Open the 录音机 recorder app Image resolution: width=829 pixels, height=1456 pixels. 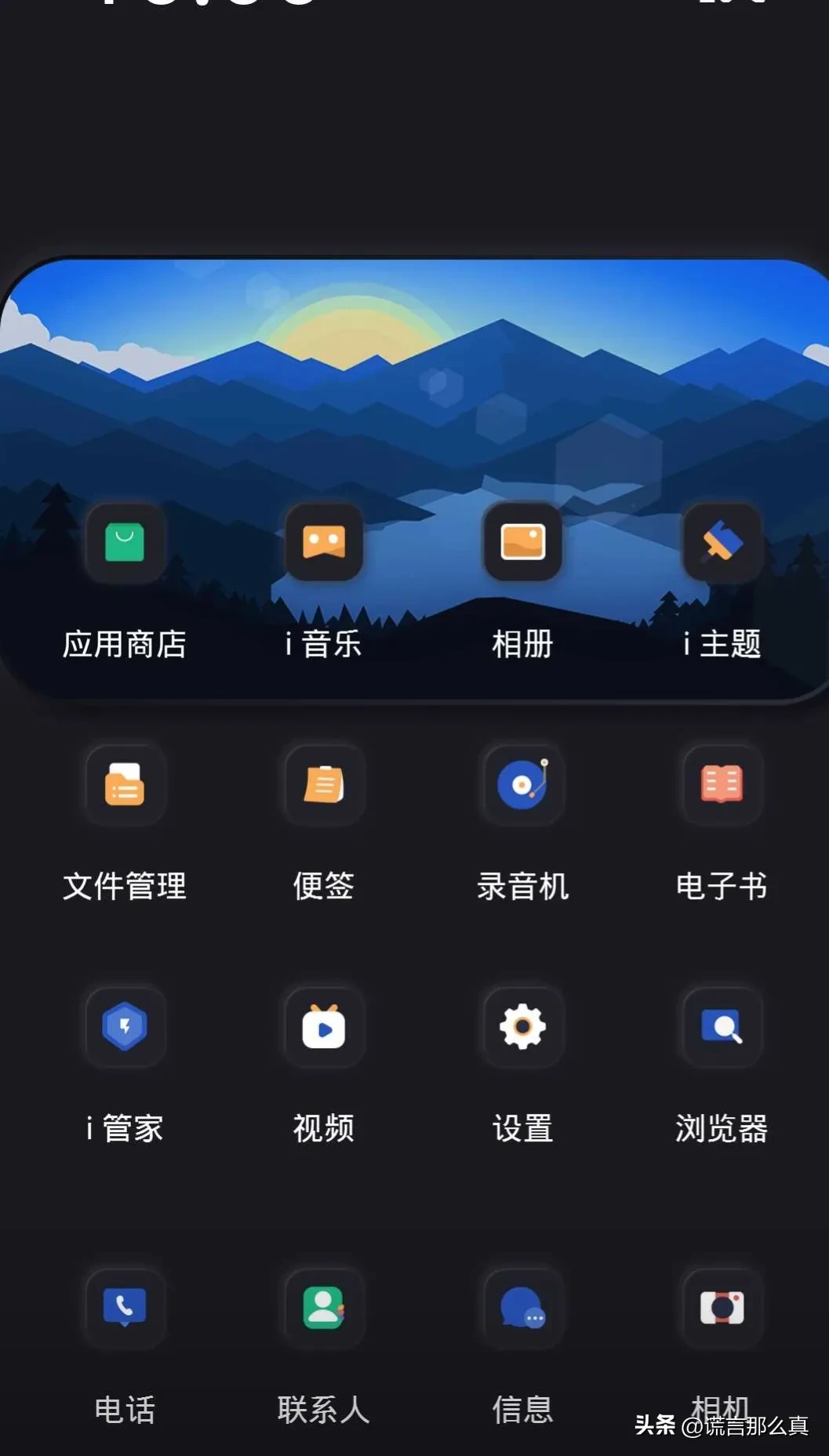click(523, 784)
